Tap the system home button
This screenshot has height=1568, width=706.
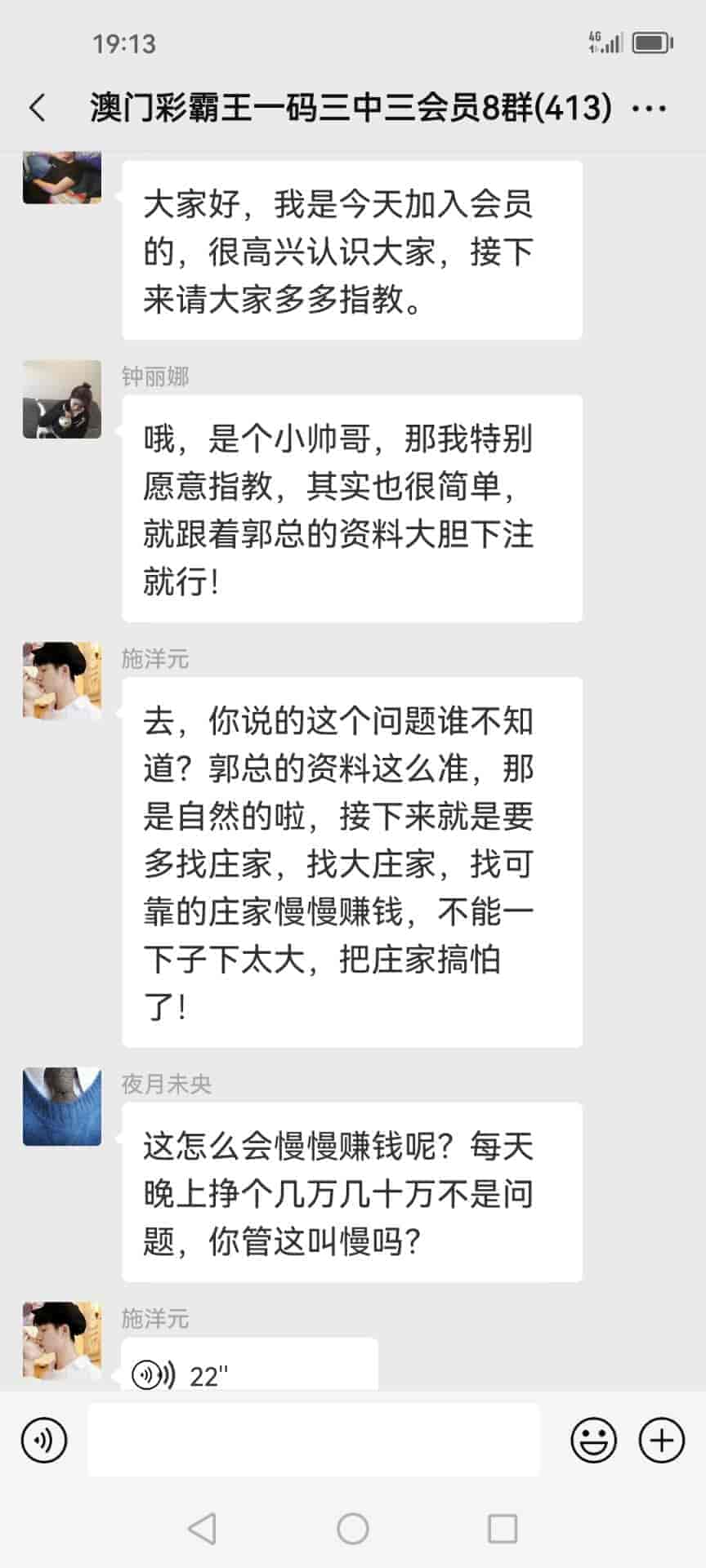[353, 1529]
